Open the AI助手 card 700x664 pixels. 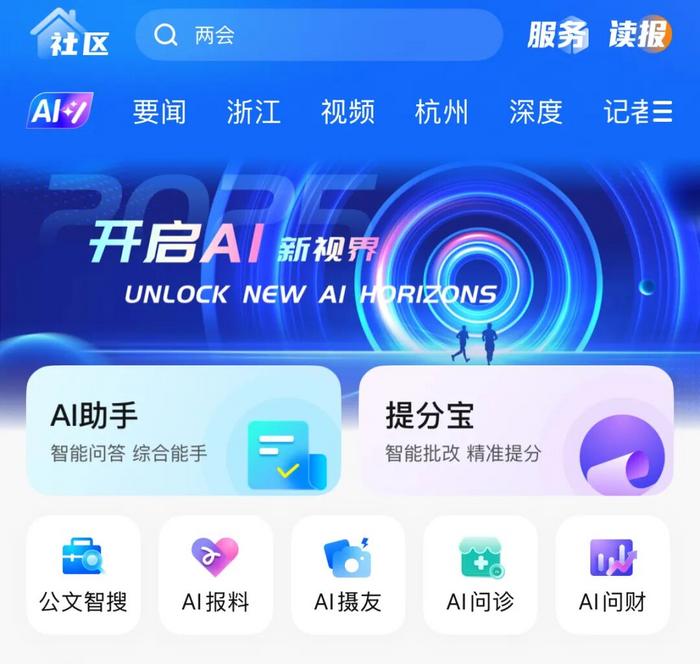(183, 430)
